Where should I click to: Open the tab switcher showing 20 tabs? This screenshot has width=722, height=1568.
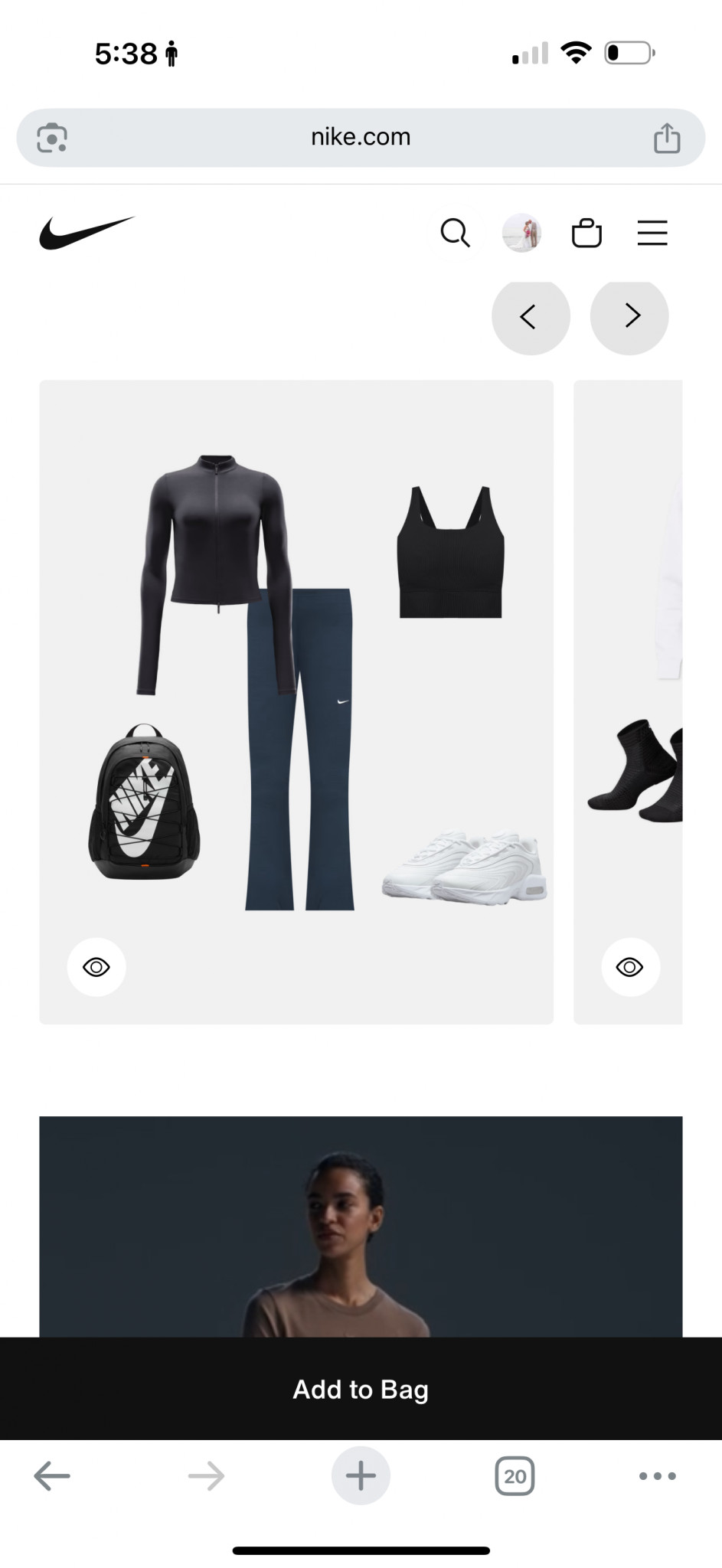tap(515, 1475)
